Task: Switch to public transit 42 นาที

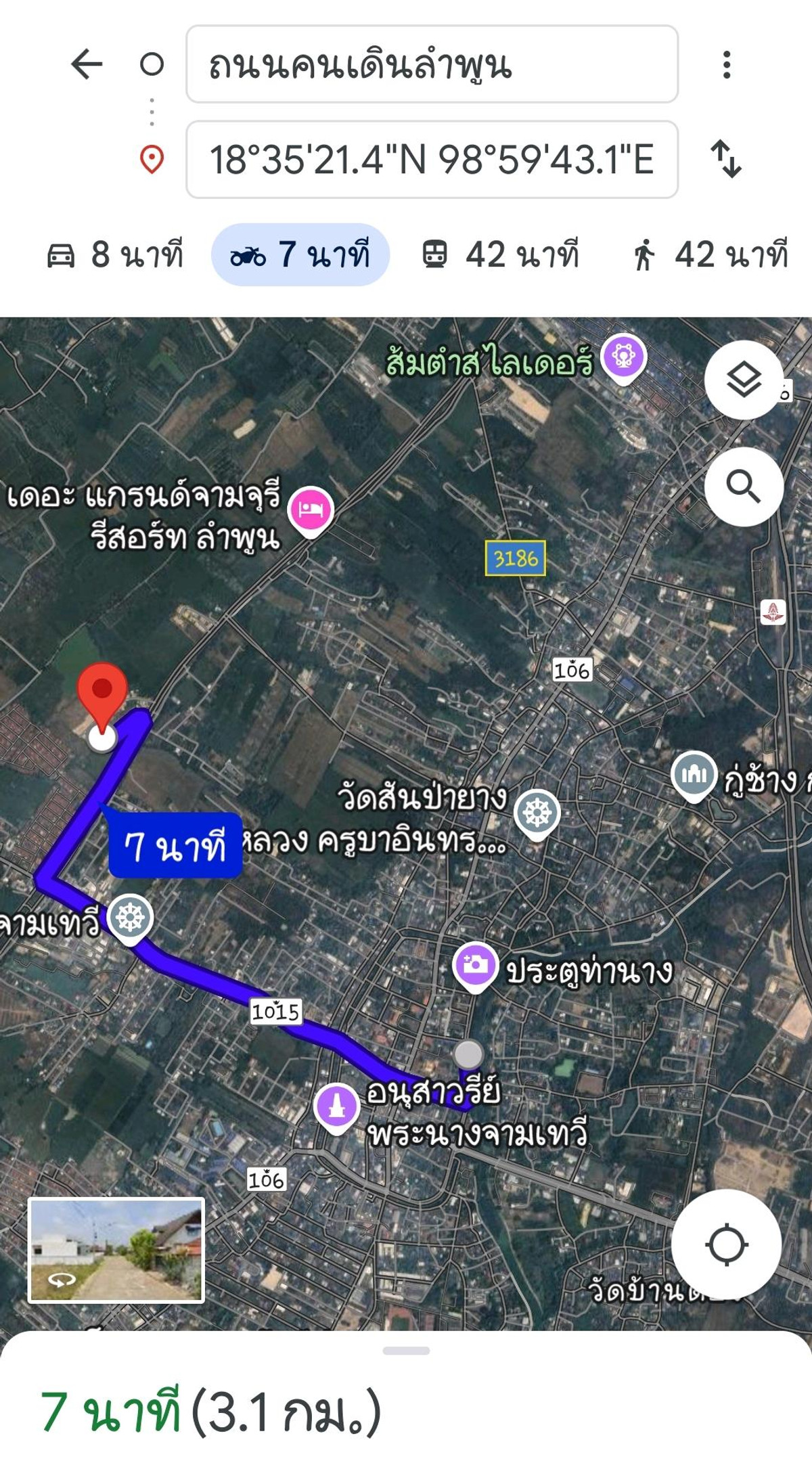Action: coord(501,255)
